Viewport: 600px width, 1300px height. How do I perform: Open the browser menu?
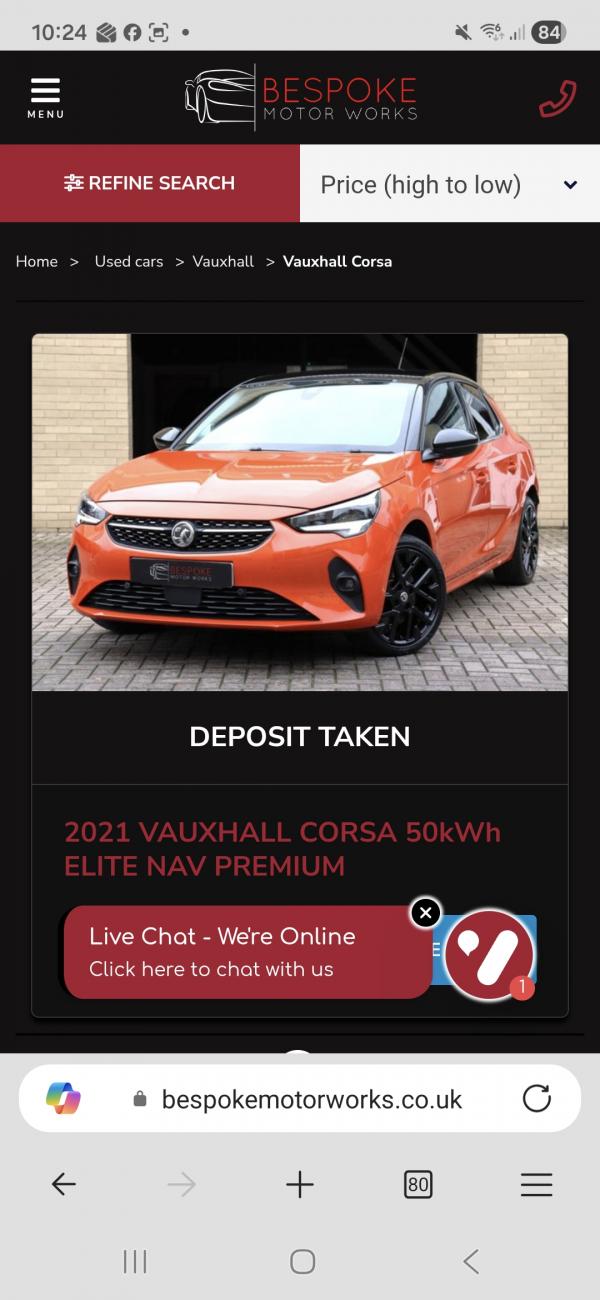536,1185
